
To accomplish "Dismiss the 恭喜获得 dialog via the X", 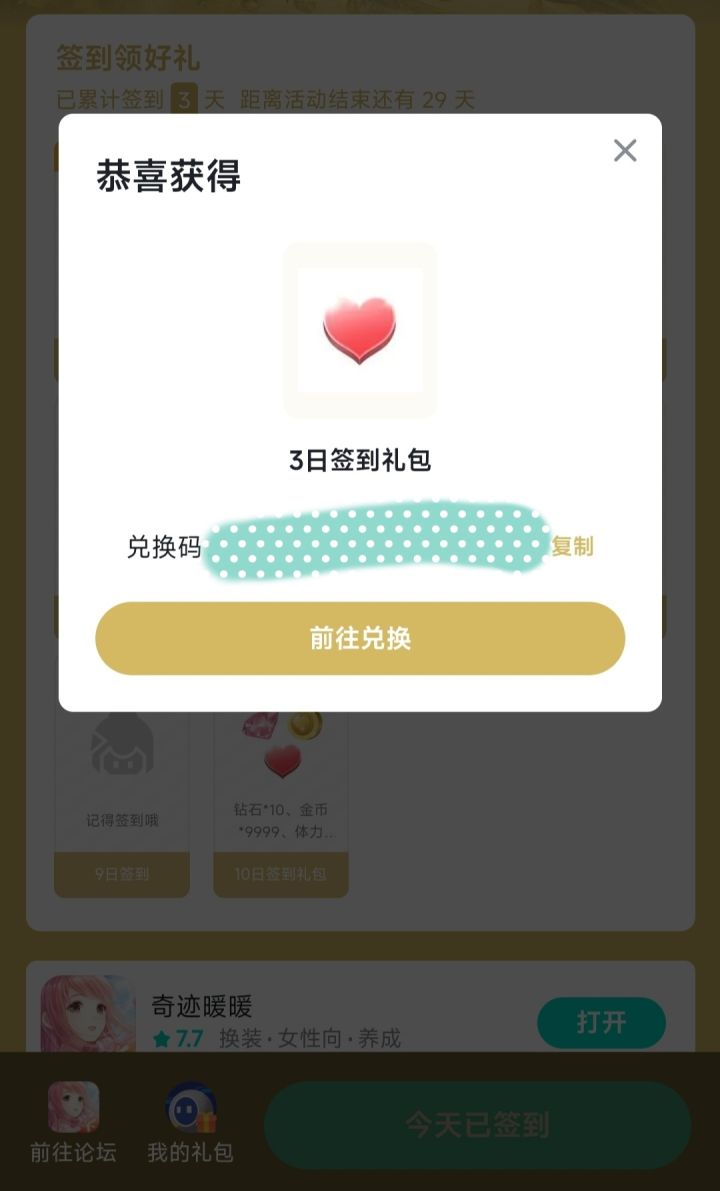I will pyautogui.click(x=626, y=151).
